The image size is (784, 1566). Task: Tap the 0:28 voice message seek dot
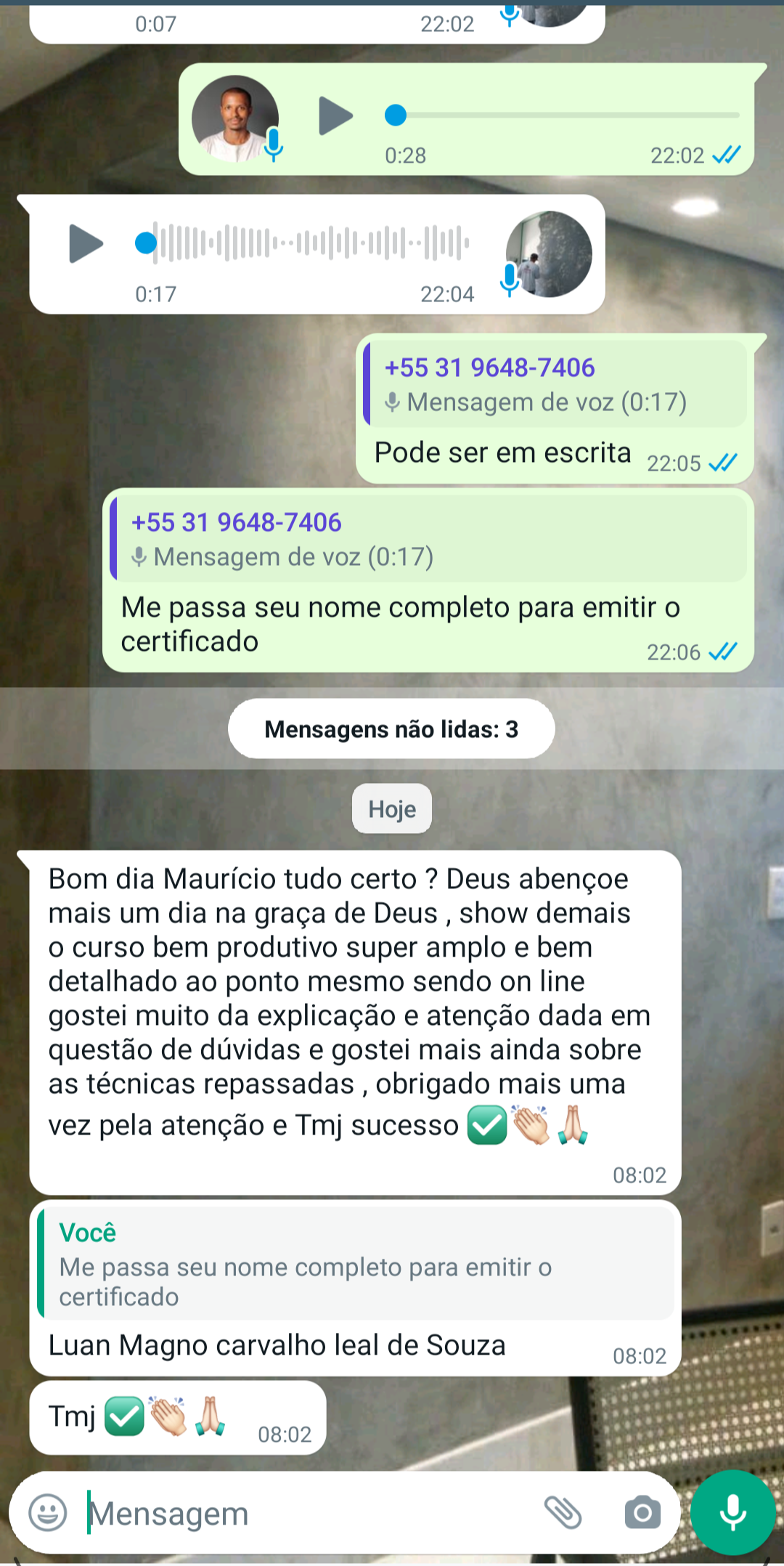click(396, 115)
